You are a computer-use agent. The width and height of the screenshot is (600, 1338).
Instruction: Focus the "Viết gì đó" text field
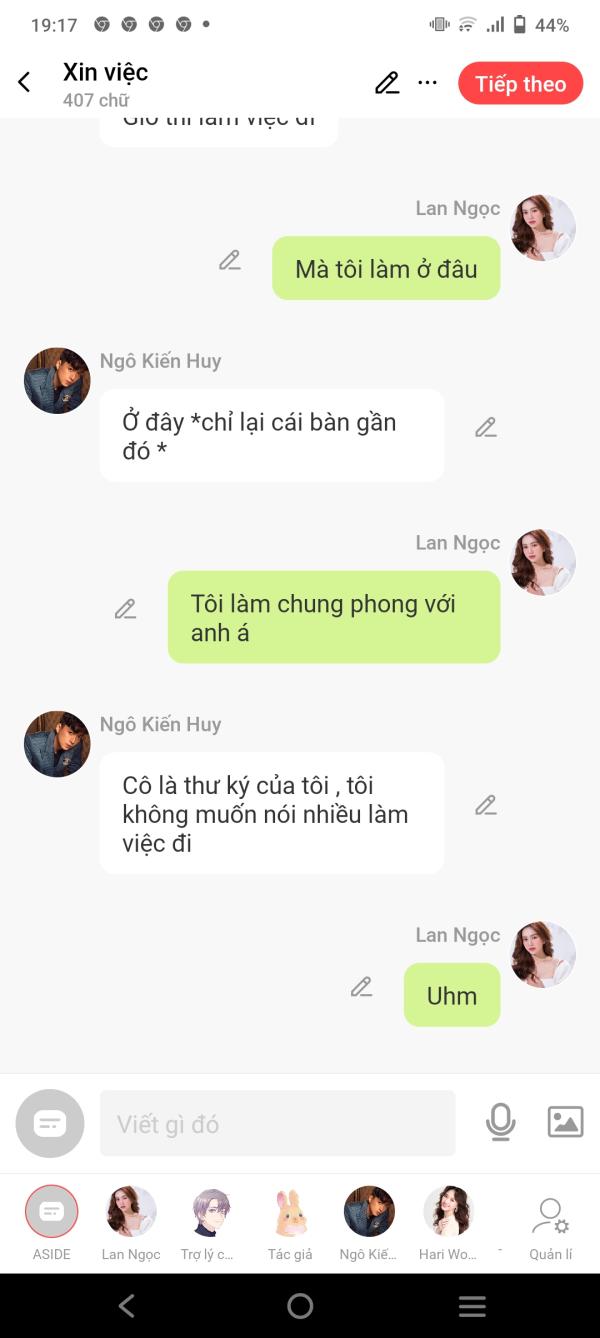278,1123
